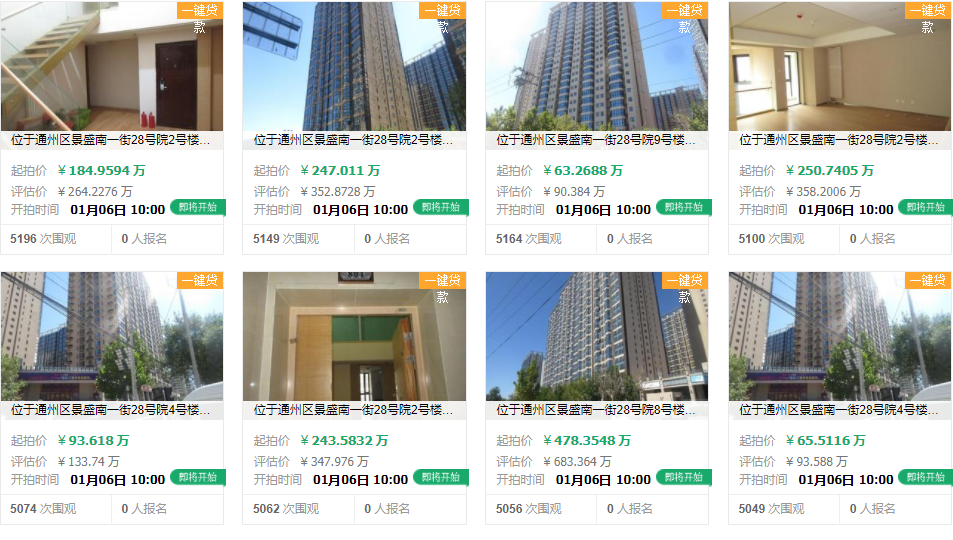View the property priced at ¥247.011万
This screenshot has width=953, height=540.
click(354, 140)
